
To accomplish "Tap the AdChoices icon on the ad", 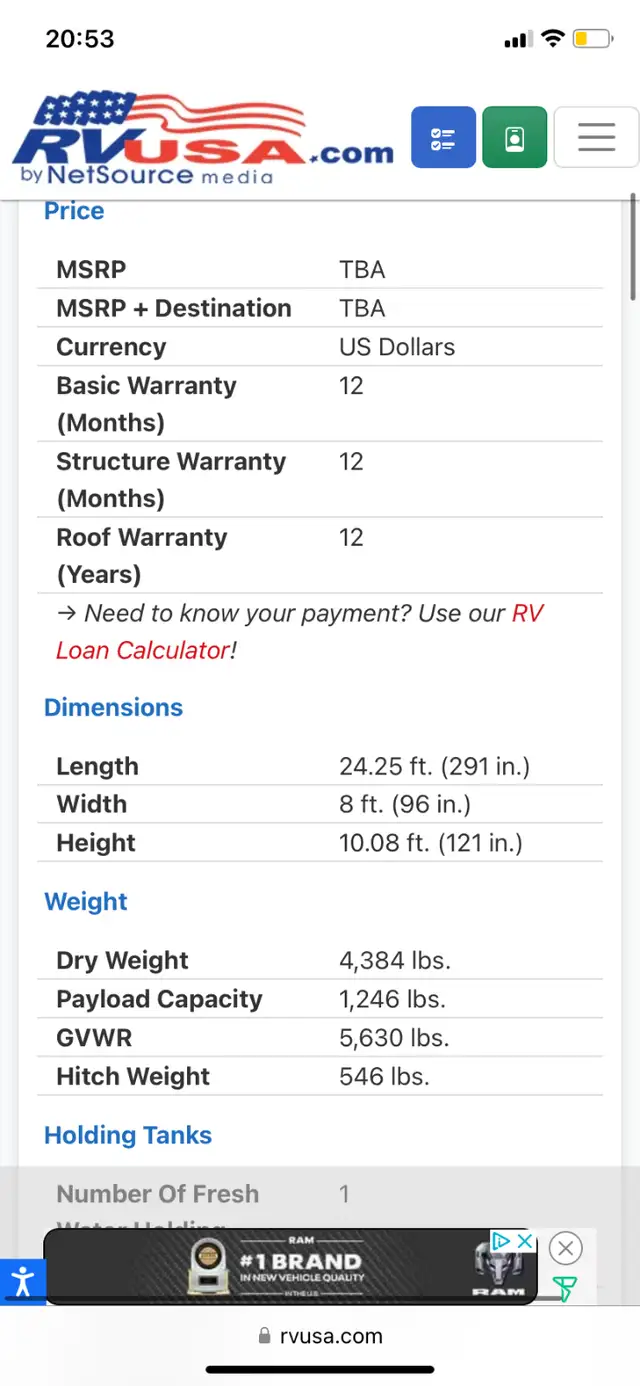I will click(x=503, y=1241).
